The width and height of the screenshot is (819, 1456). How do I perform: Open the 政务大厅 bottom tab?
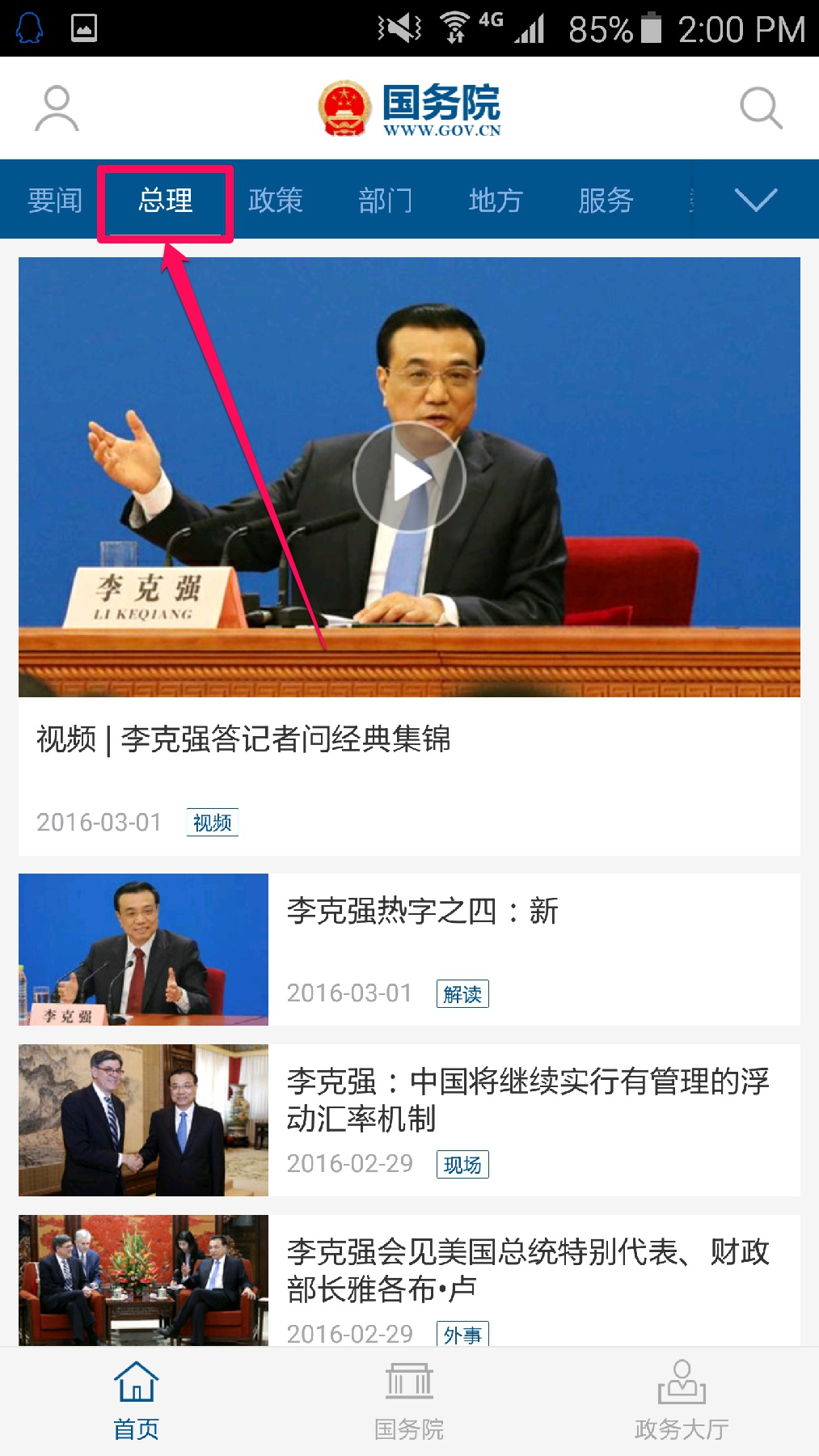tap(682, 1400)
